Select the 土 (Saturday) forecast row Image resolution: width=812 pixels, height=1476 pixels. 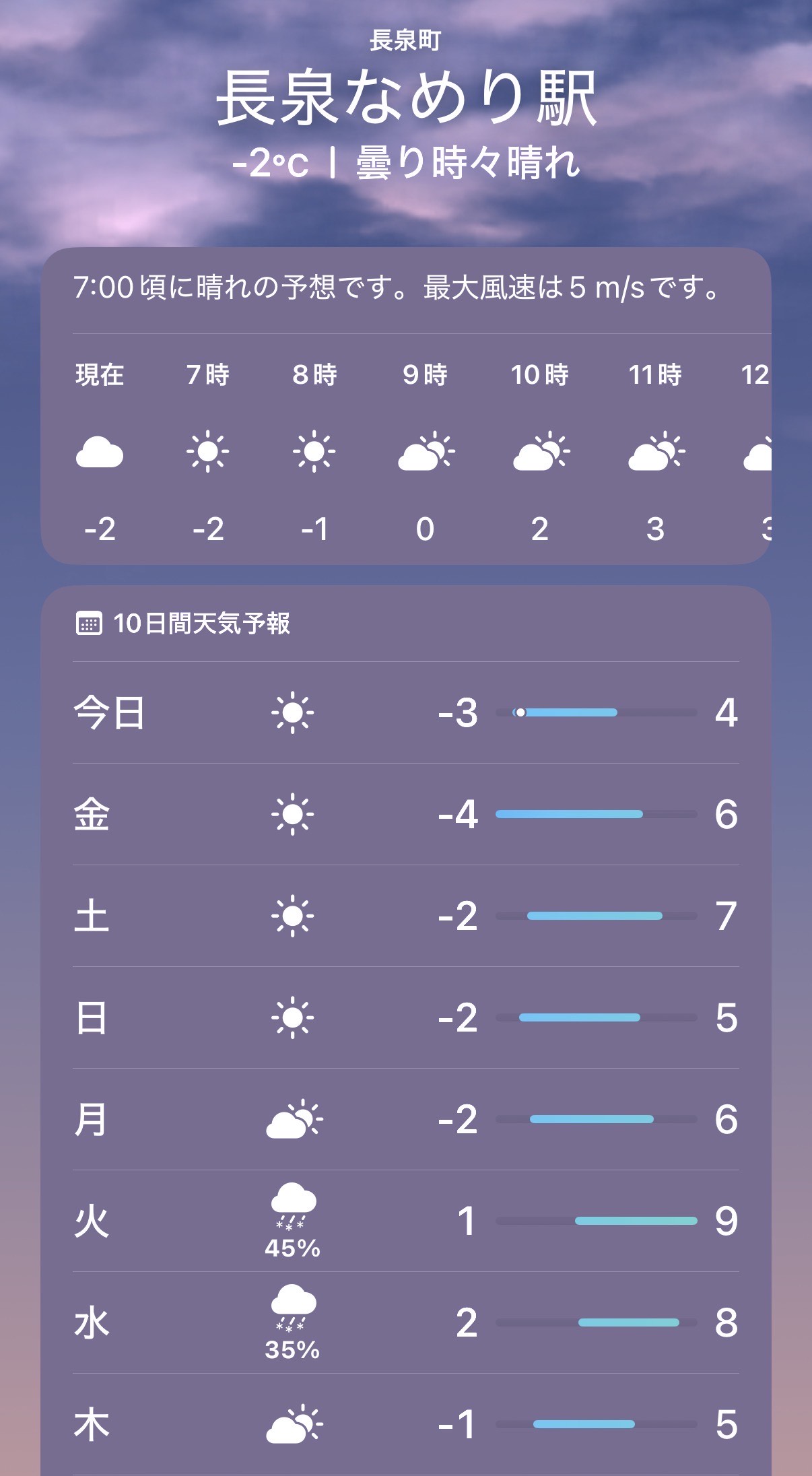tap(405, 916)
